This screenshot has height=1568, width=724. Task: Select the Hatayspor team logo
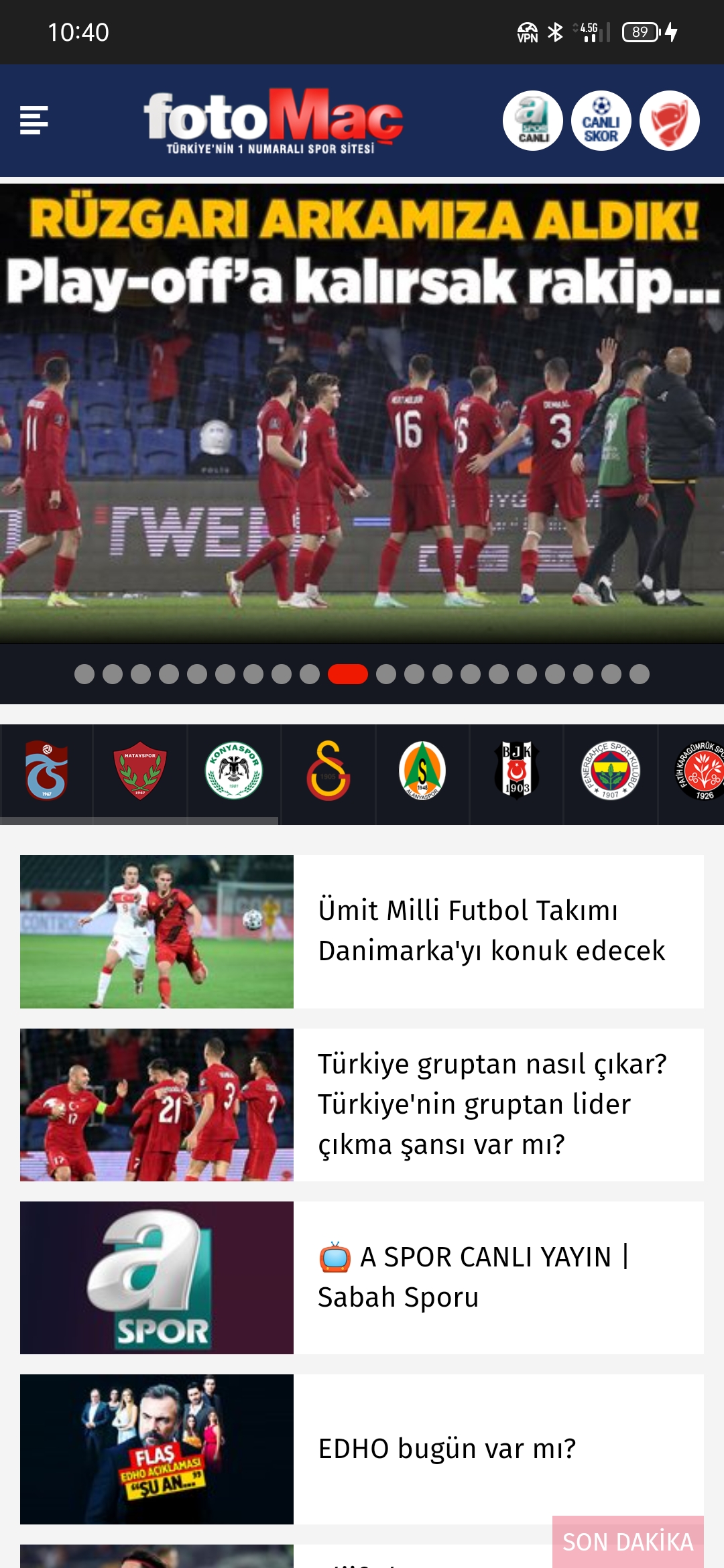[x=140, y=771]
